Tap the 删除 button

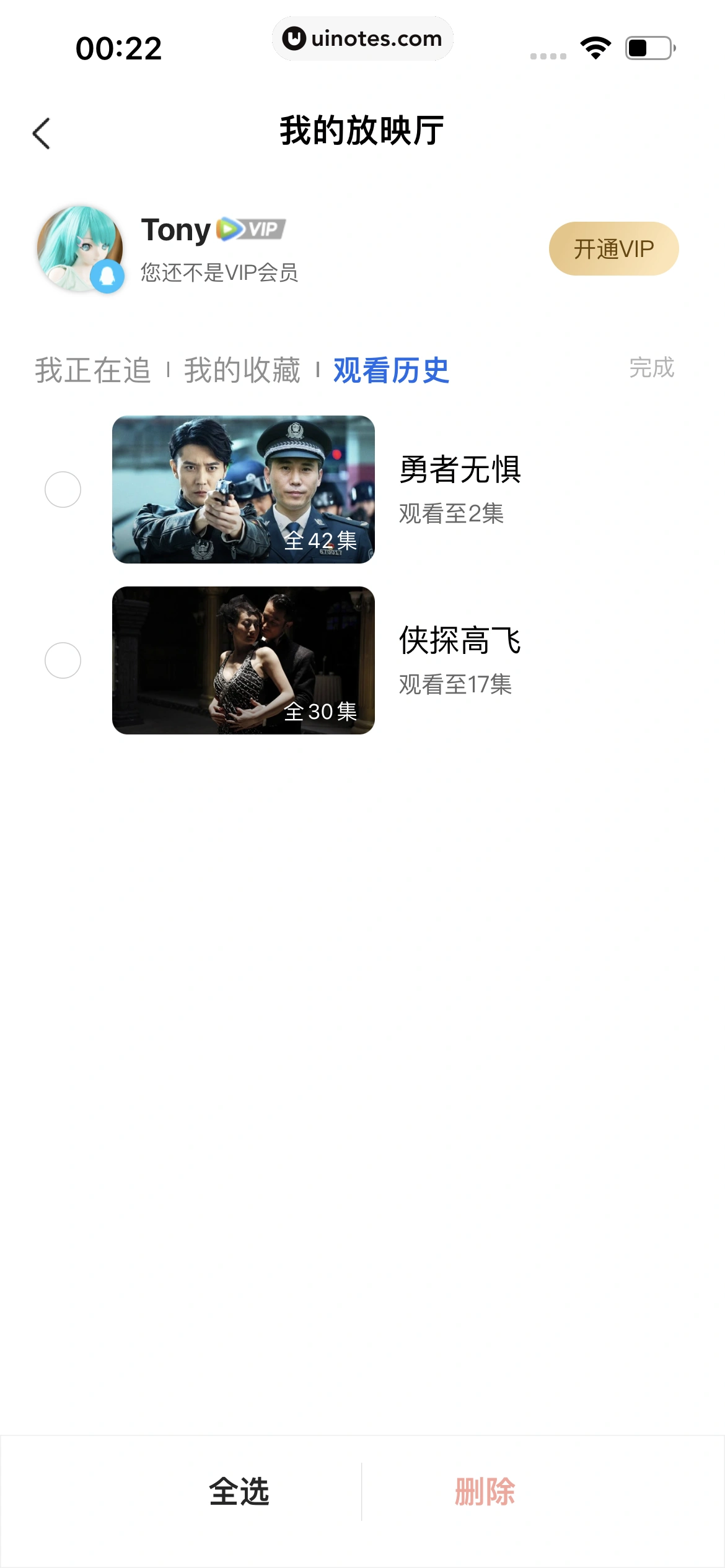[485, 1492]
